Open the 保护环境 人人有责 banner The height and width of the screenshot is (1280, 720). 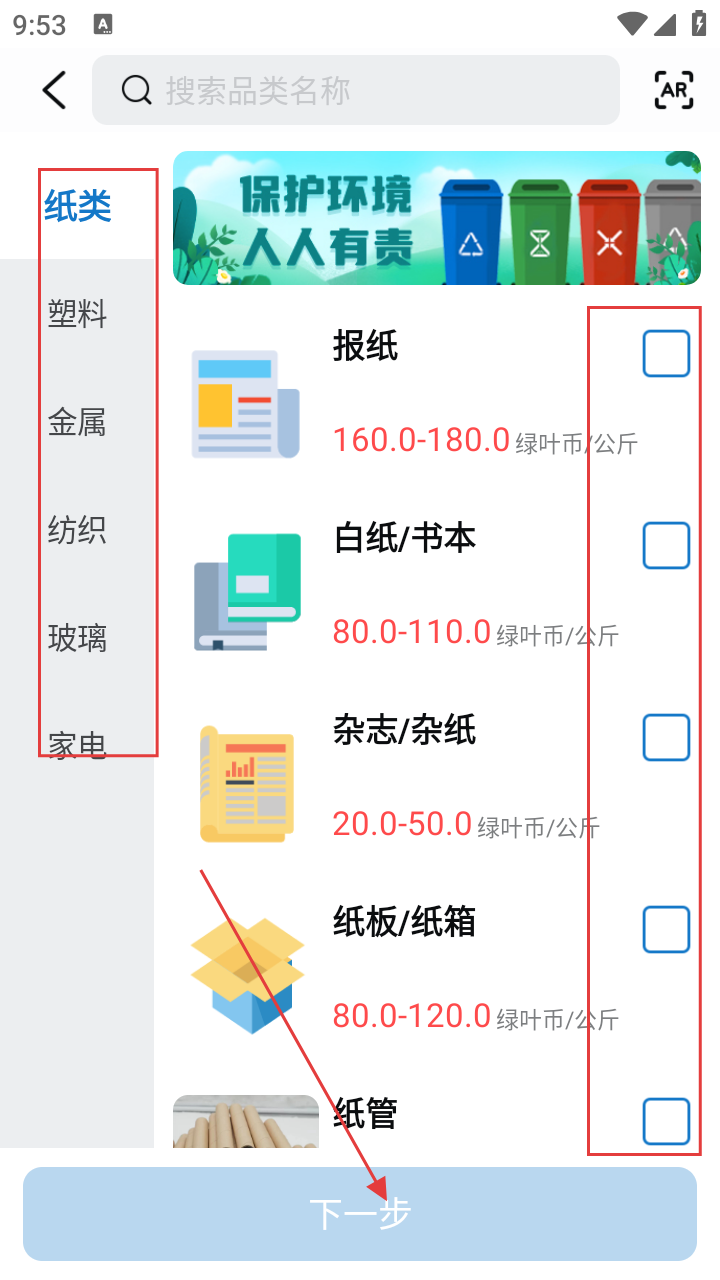tap(436, 218)
